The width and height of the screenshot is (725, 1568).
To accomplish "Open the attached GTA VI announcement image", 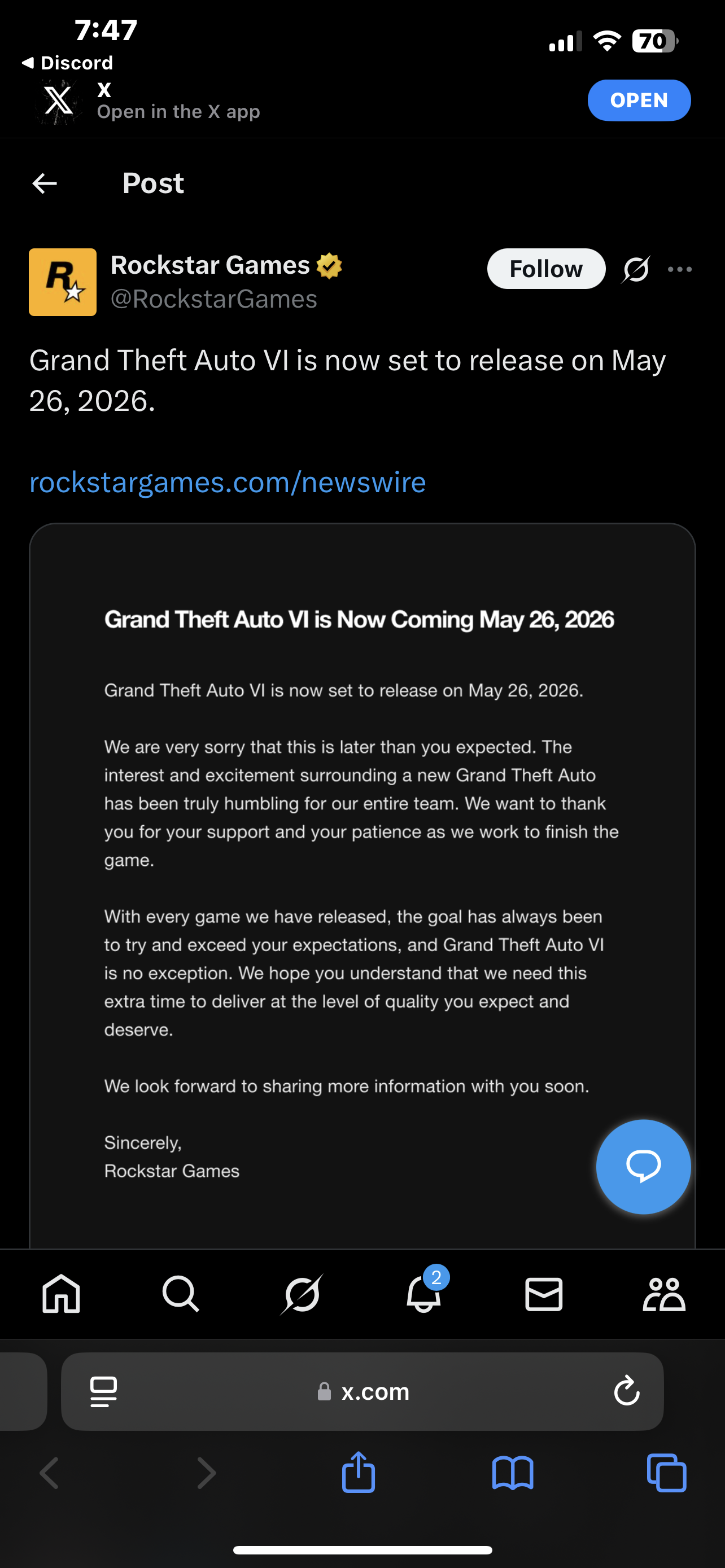I will (361, 883).
